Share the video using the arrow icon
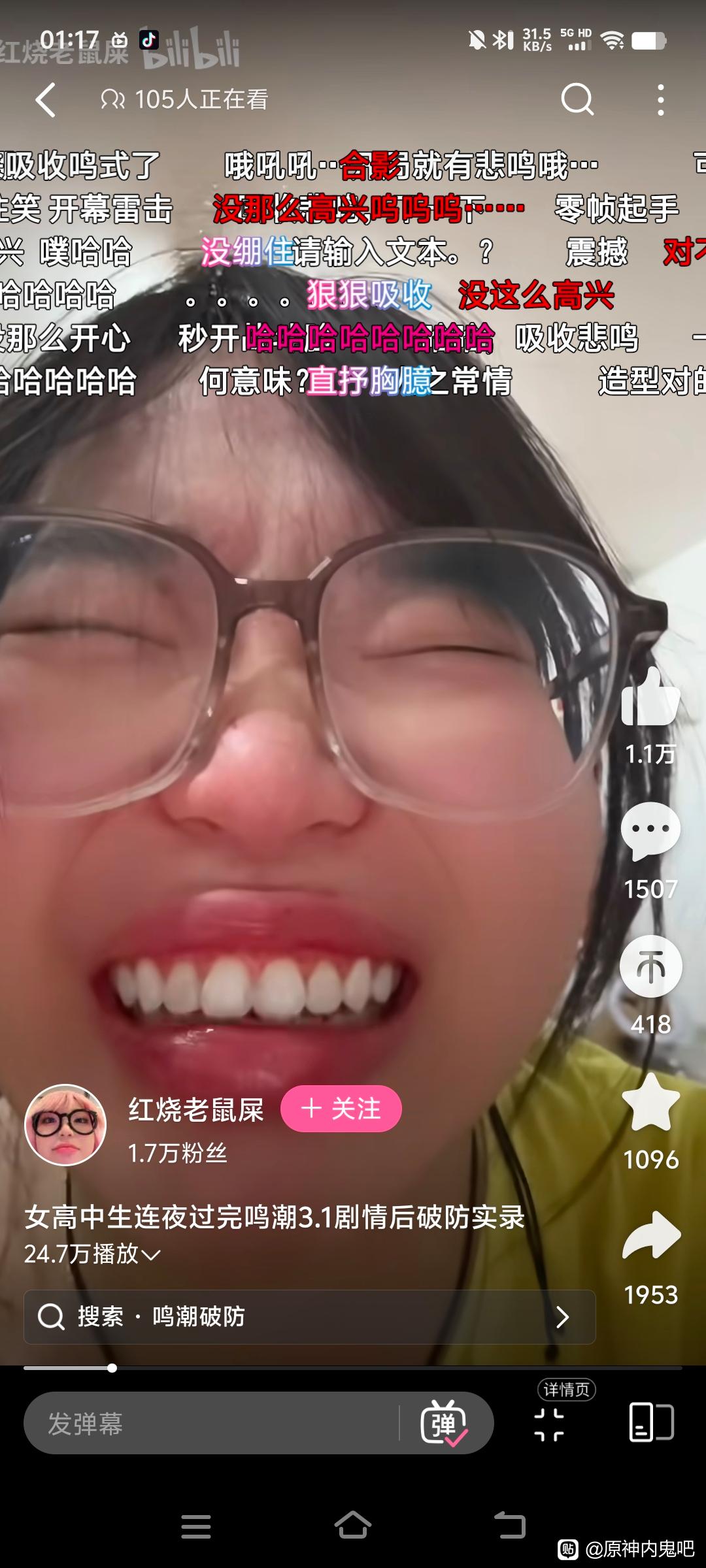 click(650, 1236)
